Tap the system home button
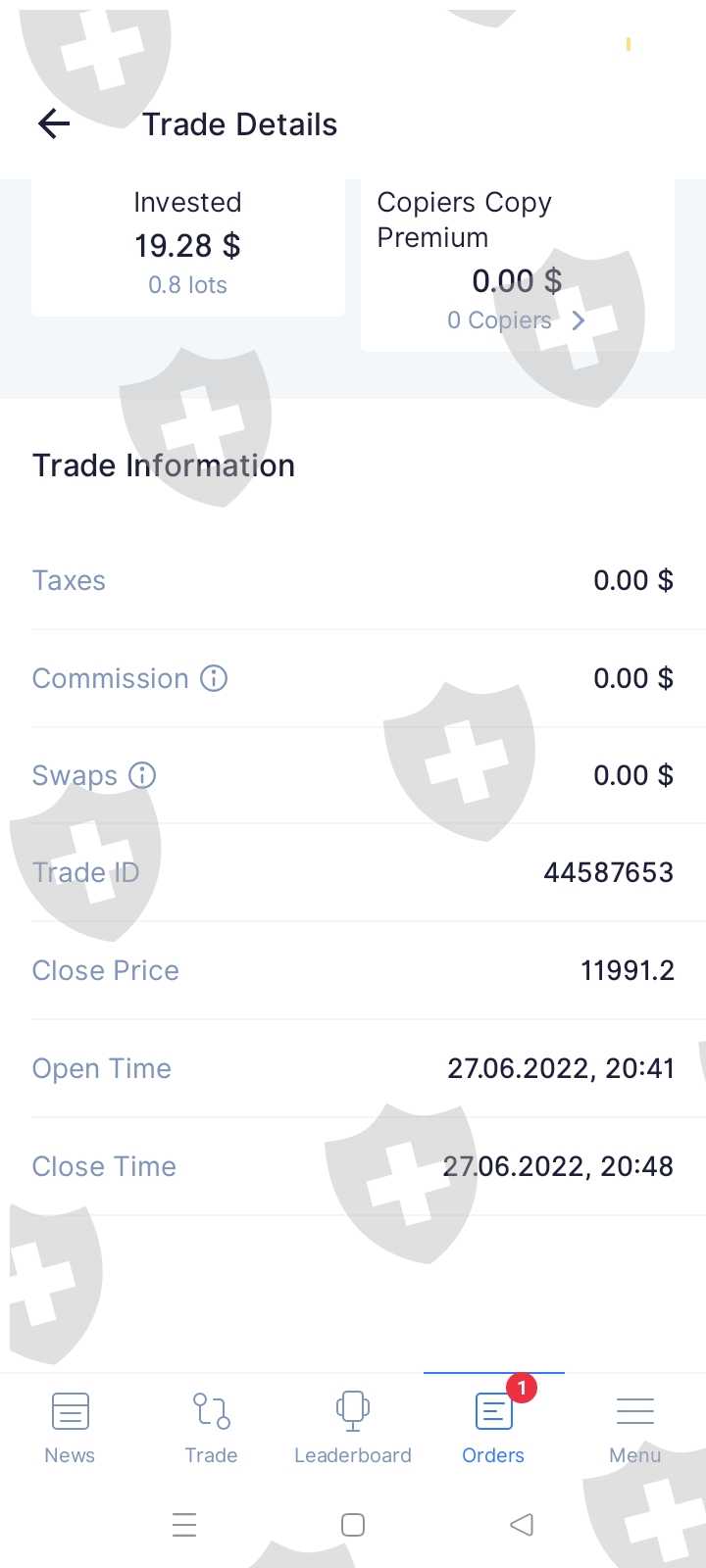Image resolution: width=706 pixels, height=1568 pixels. (x=353, y=1525)
